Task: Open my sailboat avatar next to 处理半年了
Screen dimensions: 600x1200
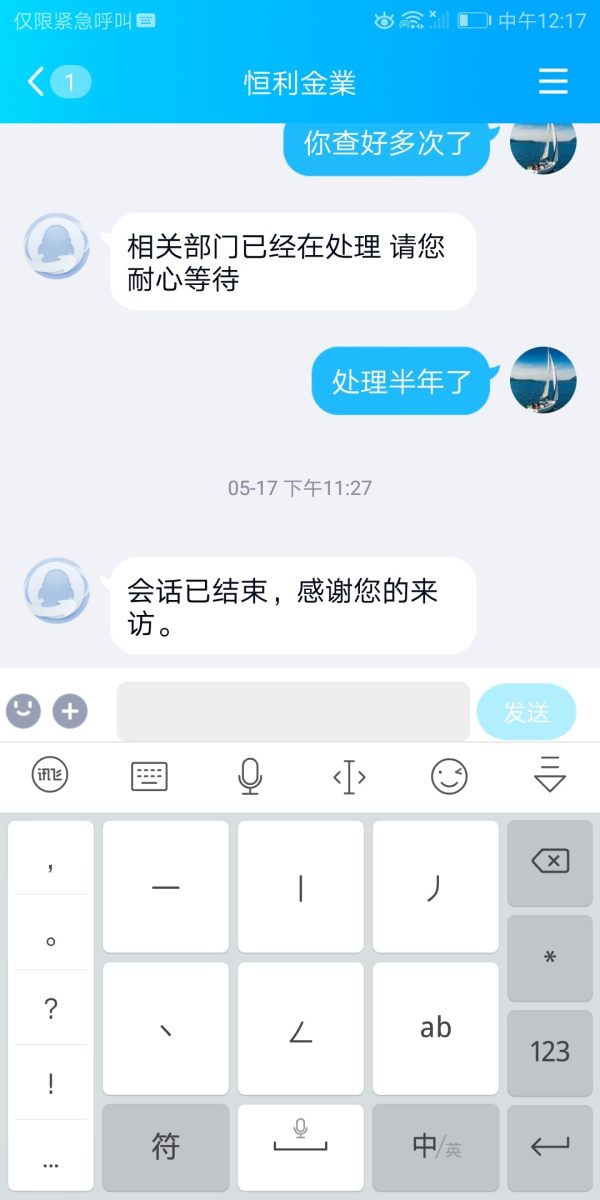Action: (x=543, y=381)
